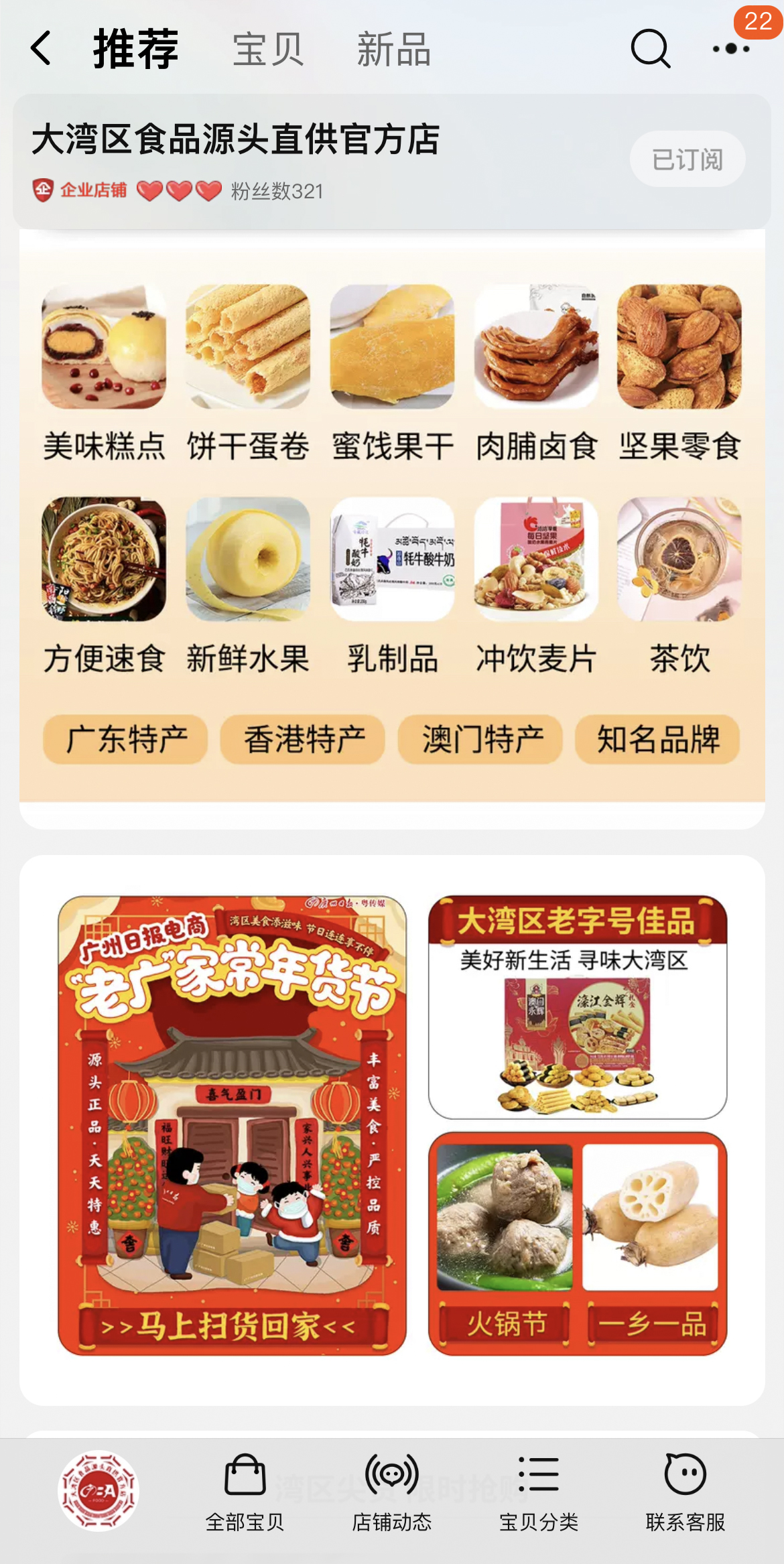Open the 老广家常年货节 banner

pyautogui.click(x=232, y=1126)
